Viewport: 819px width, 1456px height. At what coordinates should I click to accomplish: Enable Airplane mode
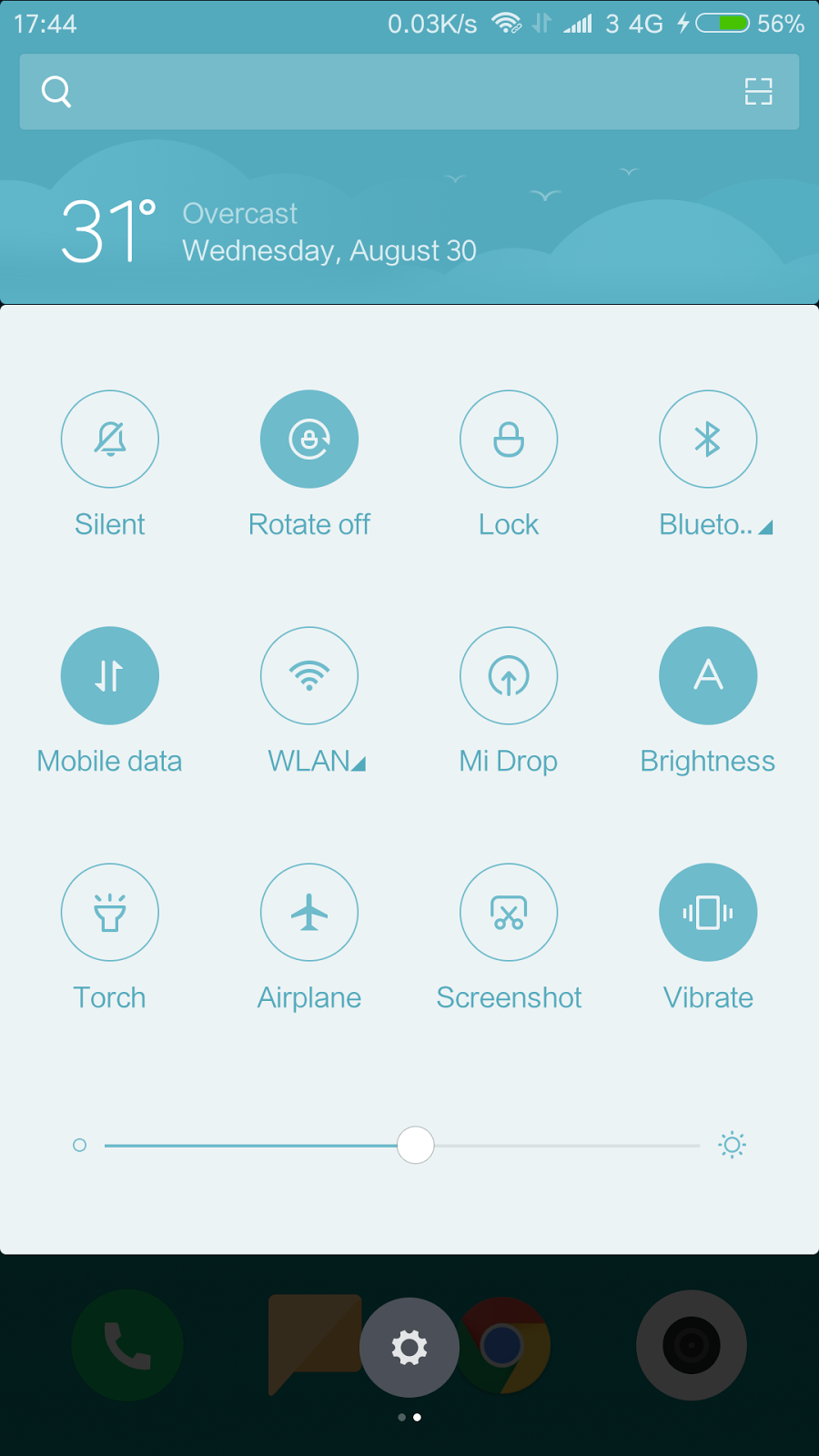[309, 913]
